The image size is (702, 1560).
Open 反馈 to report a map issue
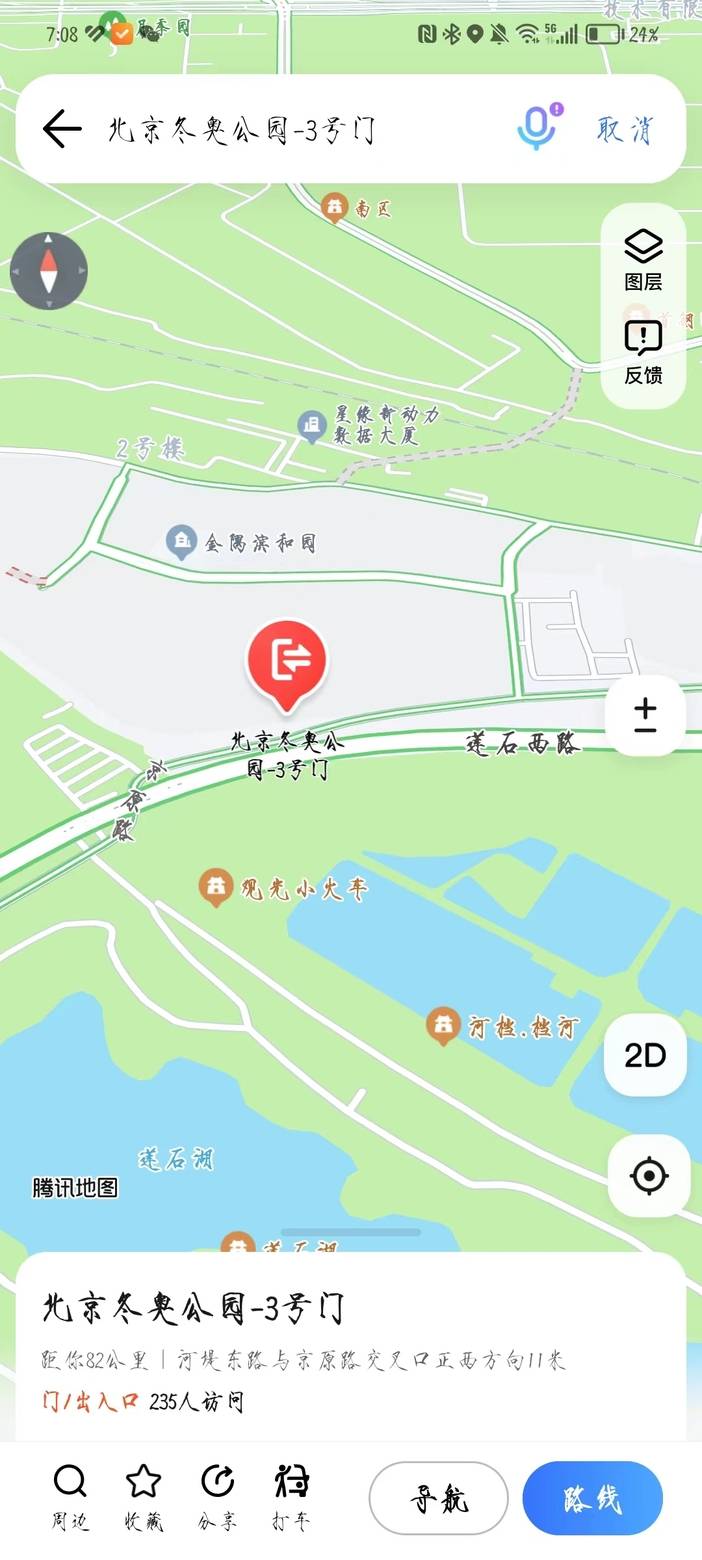click(x=643, y=353)
